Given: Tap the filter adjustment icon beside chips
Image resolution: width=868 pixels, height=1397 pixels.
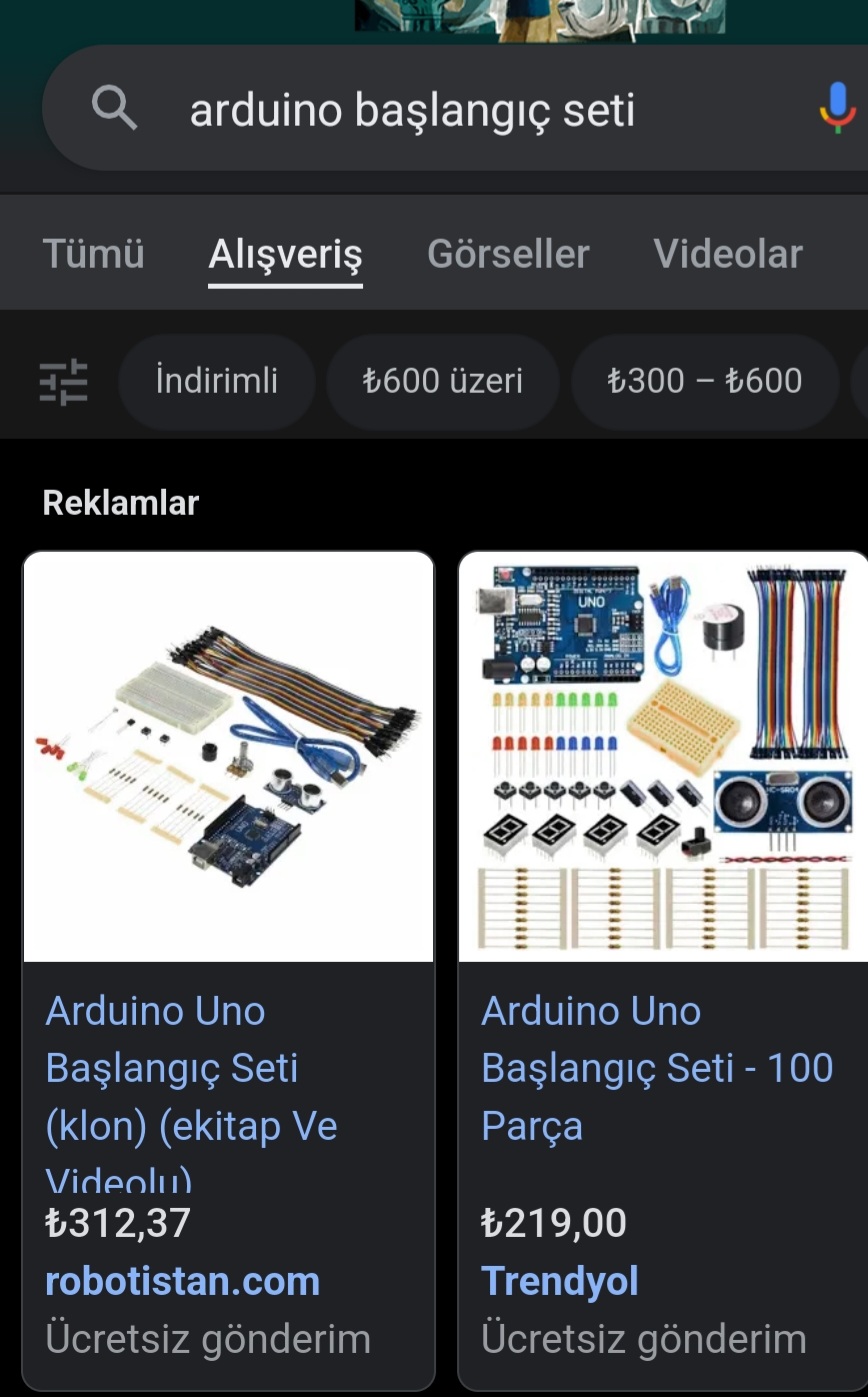Looking at the screenshot, I should 63,381.
